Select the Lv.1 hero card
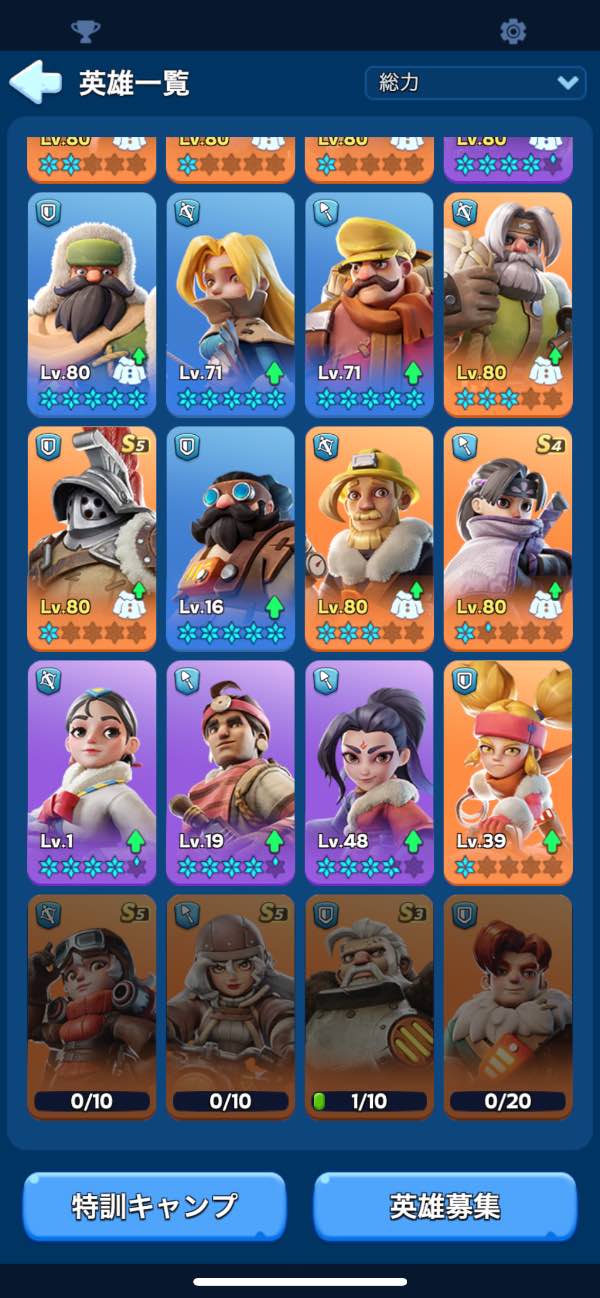The height and width of the screenshot is (1298, 600). [92, 772]
